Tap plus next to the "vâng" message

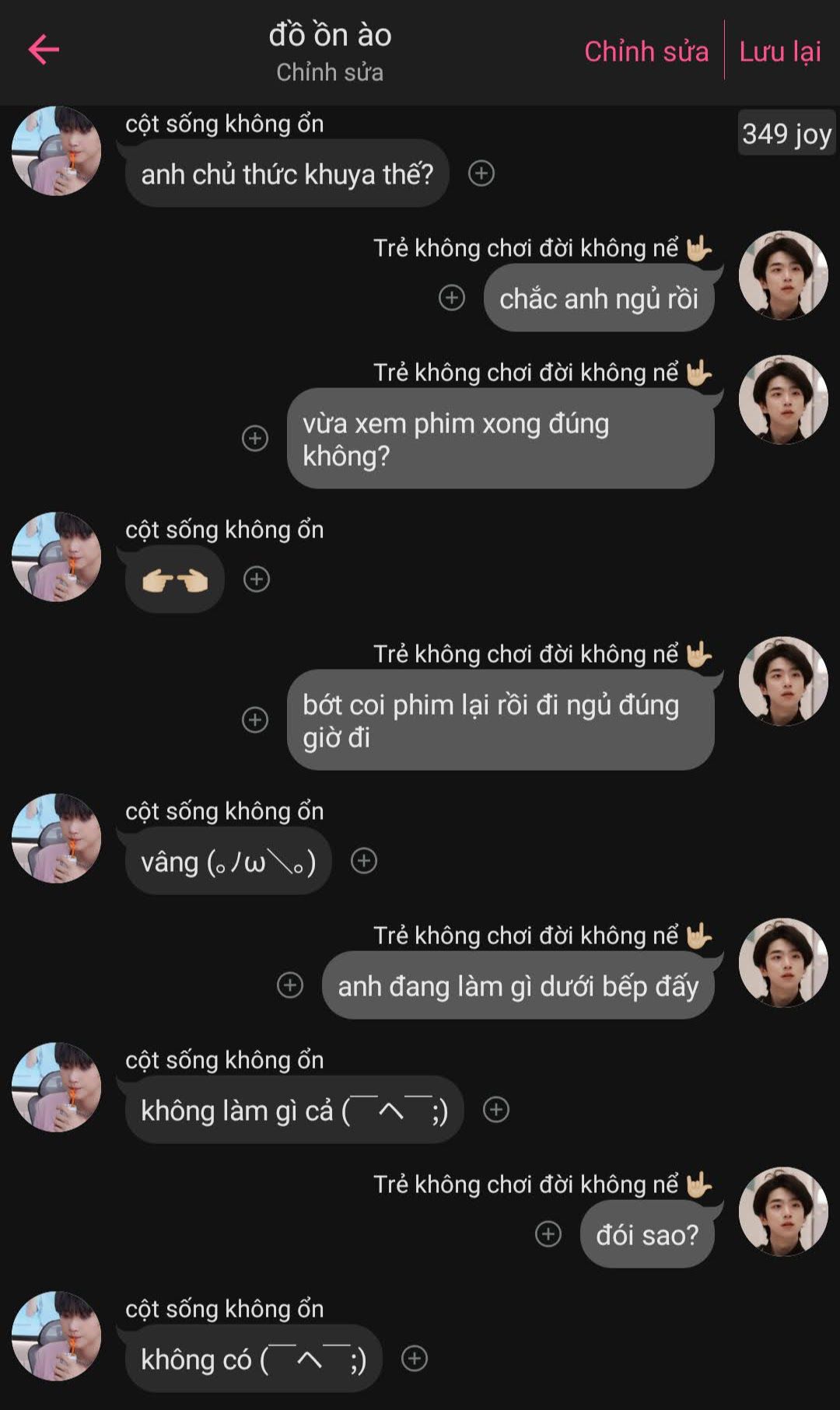click(364, 861)
